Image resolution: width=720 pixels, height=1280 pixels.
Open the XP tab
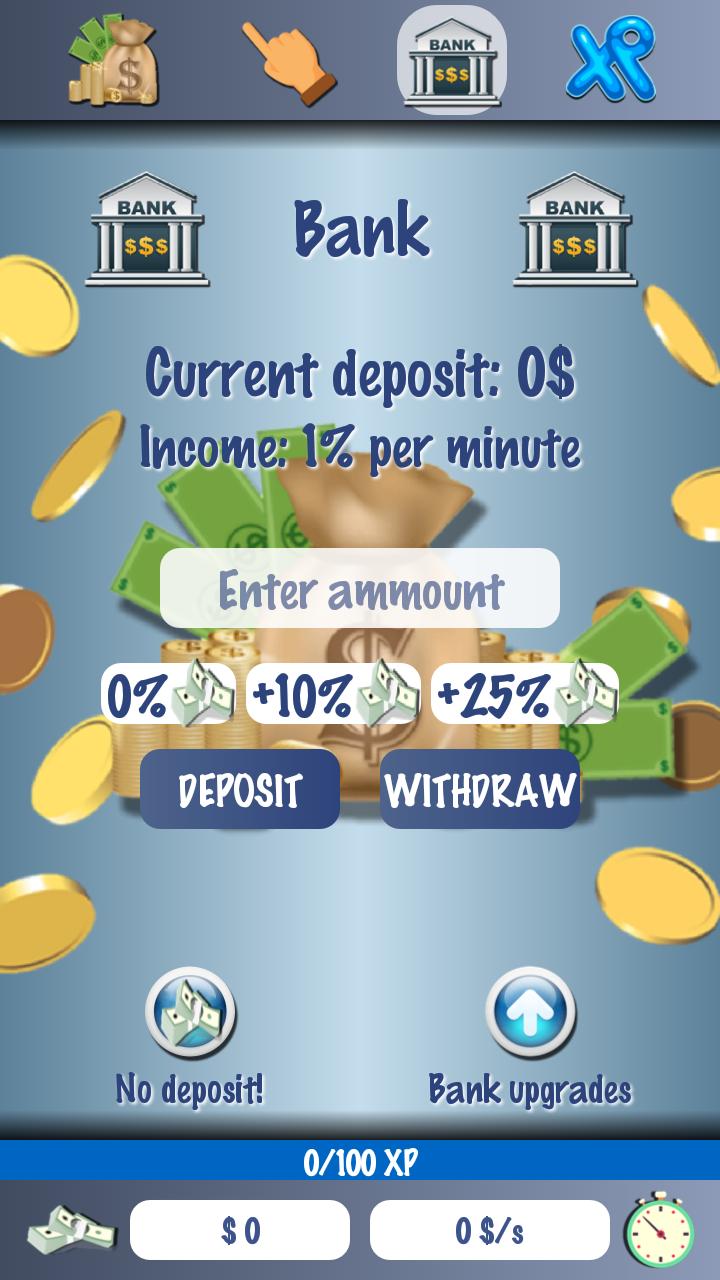coord(611,60)
